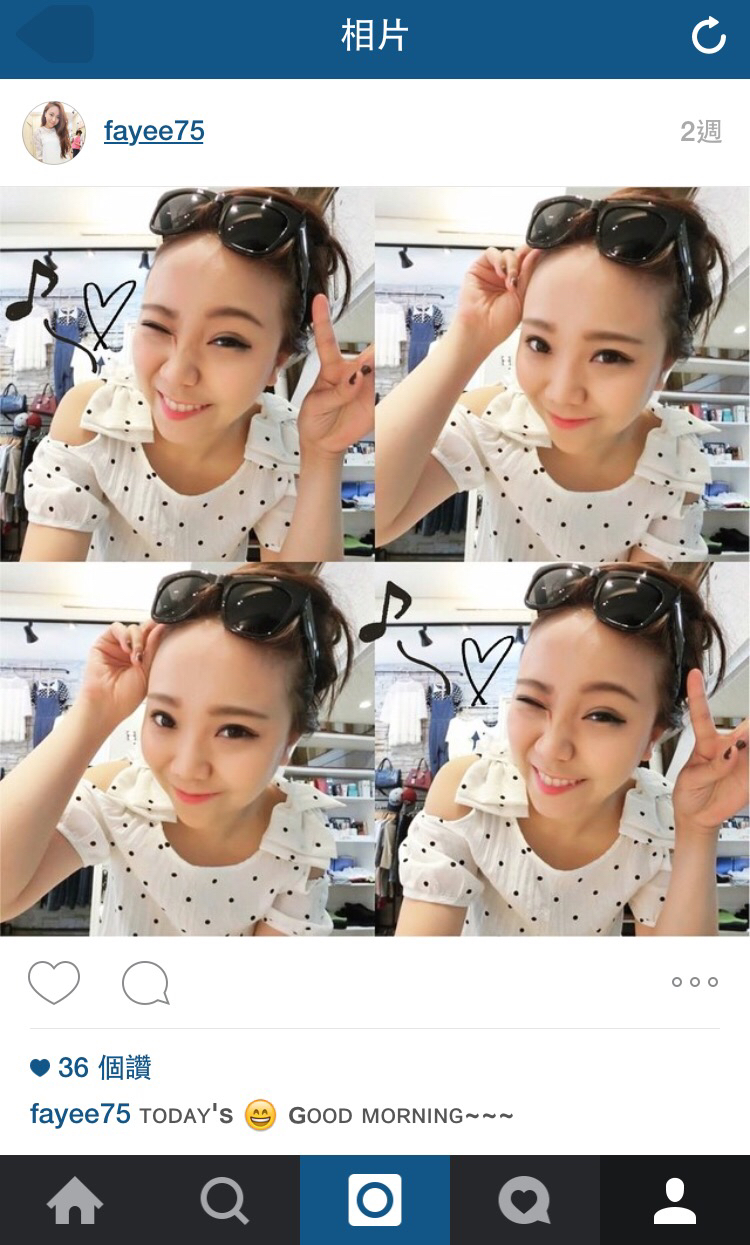The image size is (750, 1245).
Task: Refresh the photo page
Action: (x=708, y=37)
